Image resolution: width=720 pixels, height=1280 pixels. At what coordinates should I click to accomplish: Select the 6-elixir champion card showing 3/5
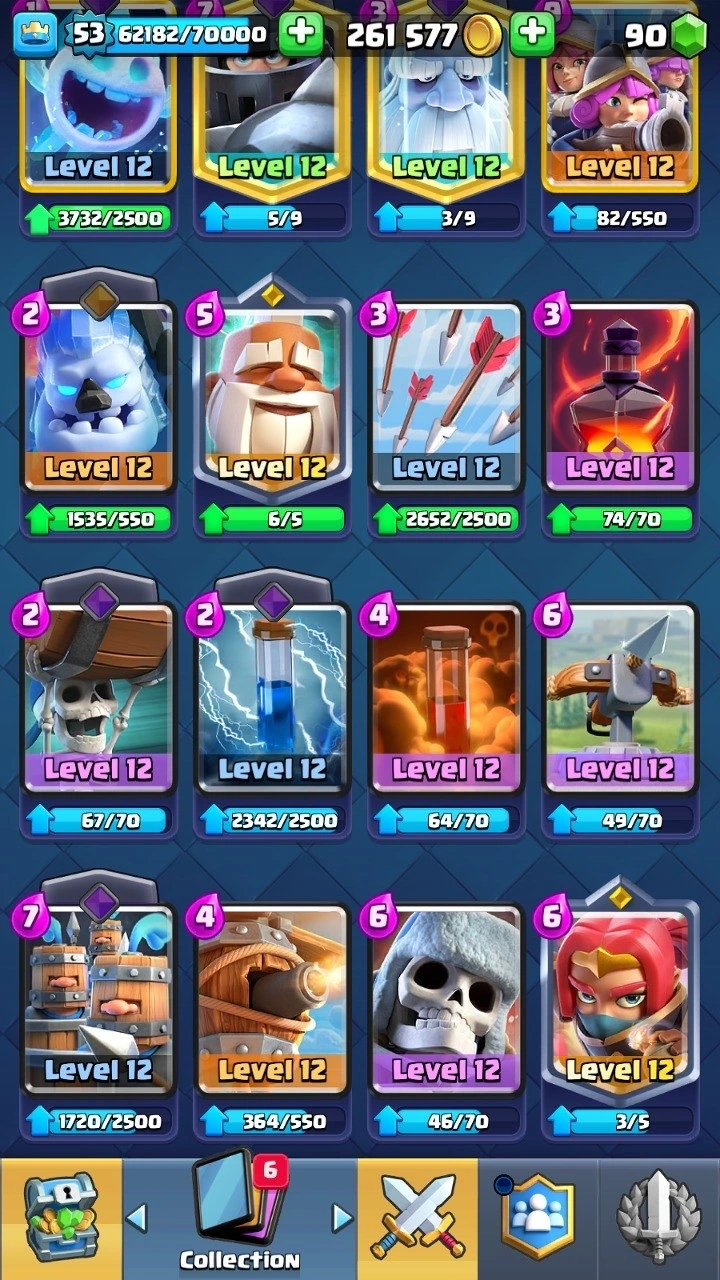pos(620,997)
